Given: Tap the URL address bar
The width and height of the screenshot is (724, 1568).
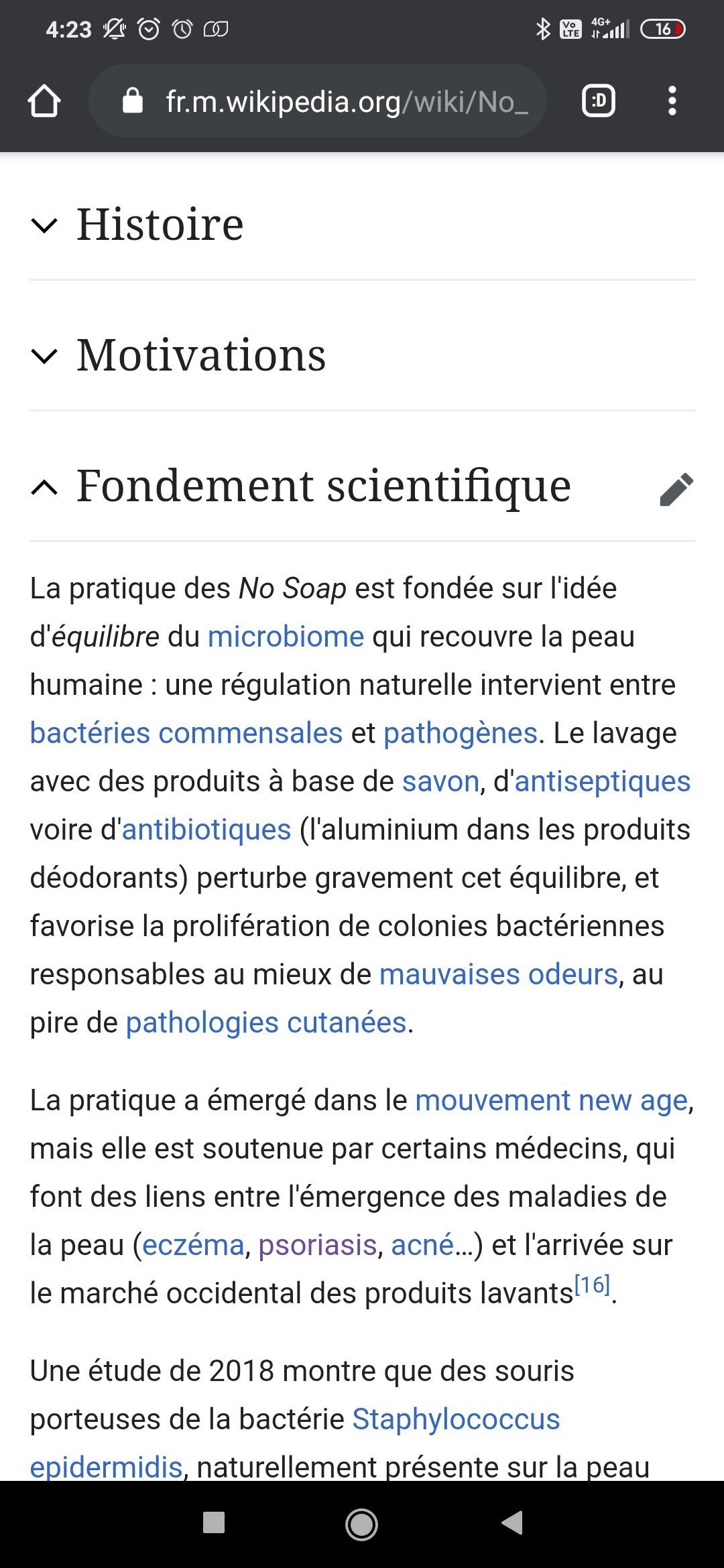Looking at the screenshot, I should click(x=318, y=101).
